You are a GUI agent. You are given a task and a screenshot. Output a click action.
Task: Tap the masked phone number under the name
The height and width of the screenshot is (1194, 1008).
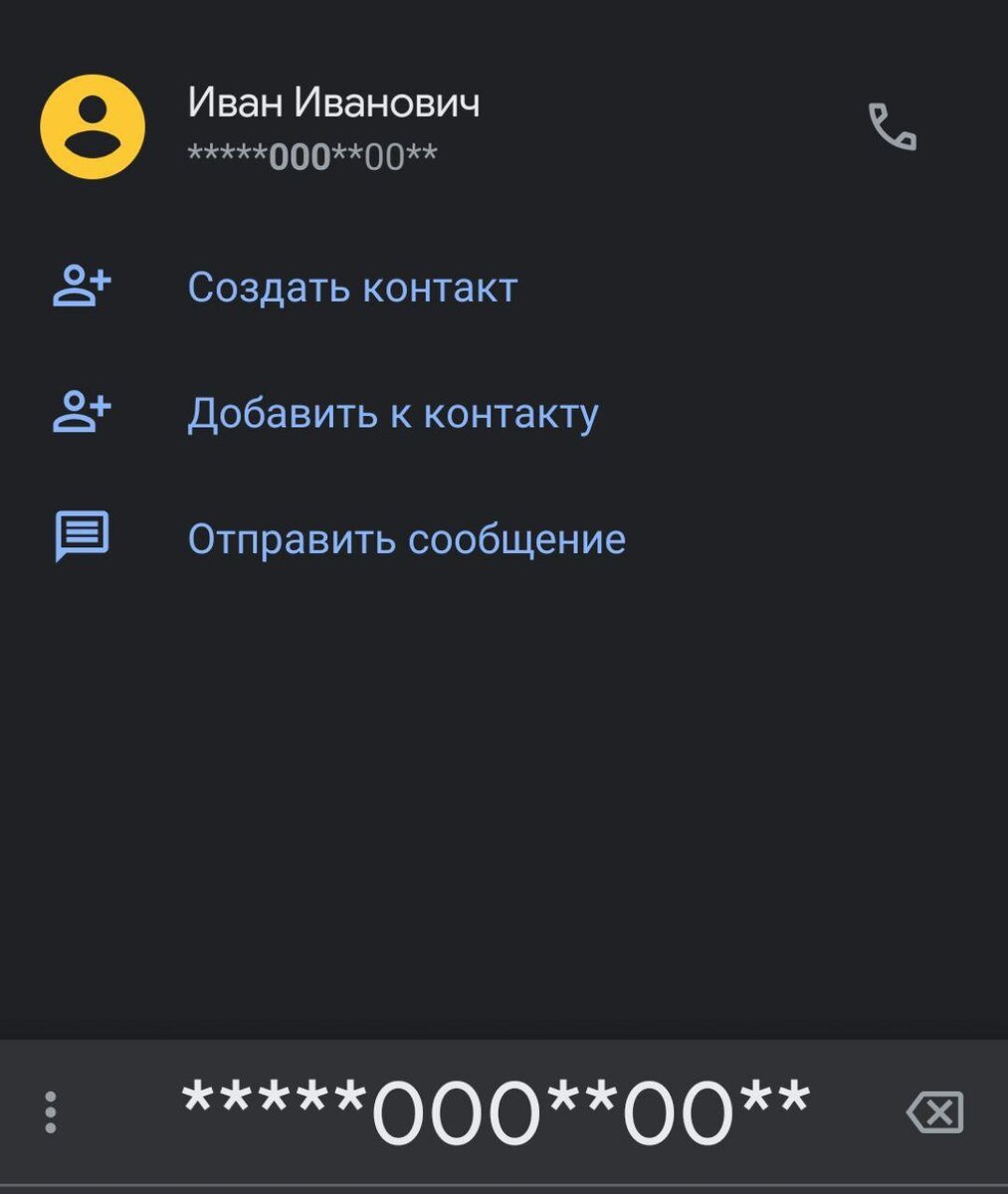click(311, 154)
